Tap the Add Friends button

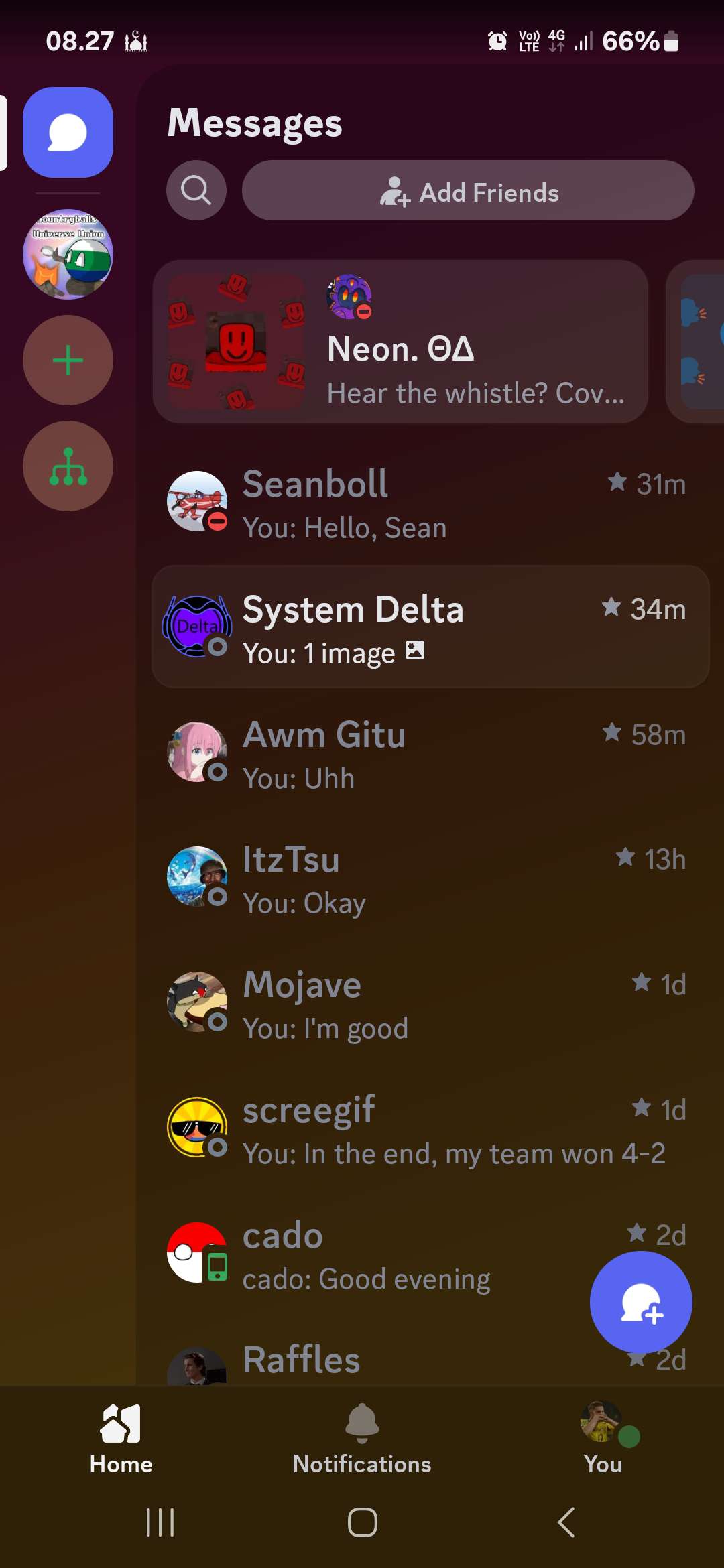pos(467,191)
